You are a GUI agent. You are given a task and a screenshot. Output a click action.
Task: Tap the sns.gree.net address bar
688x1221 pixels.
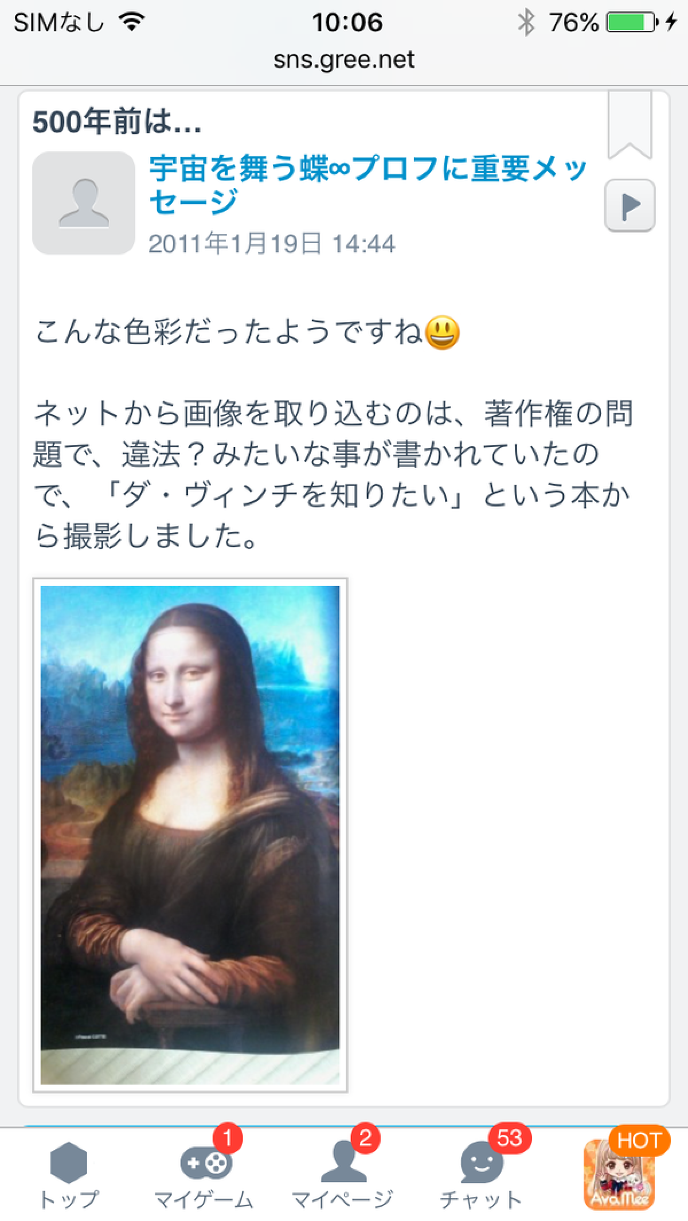pos(344,60)
